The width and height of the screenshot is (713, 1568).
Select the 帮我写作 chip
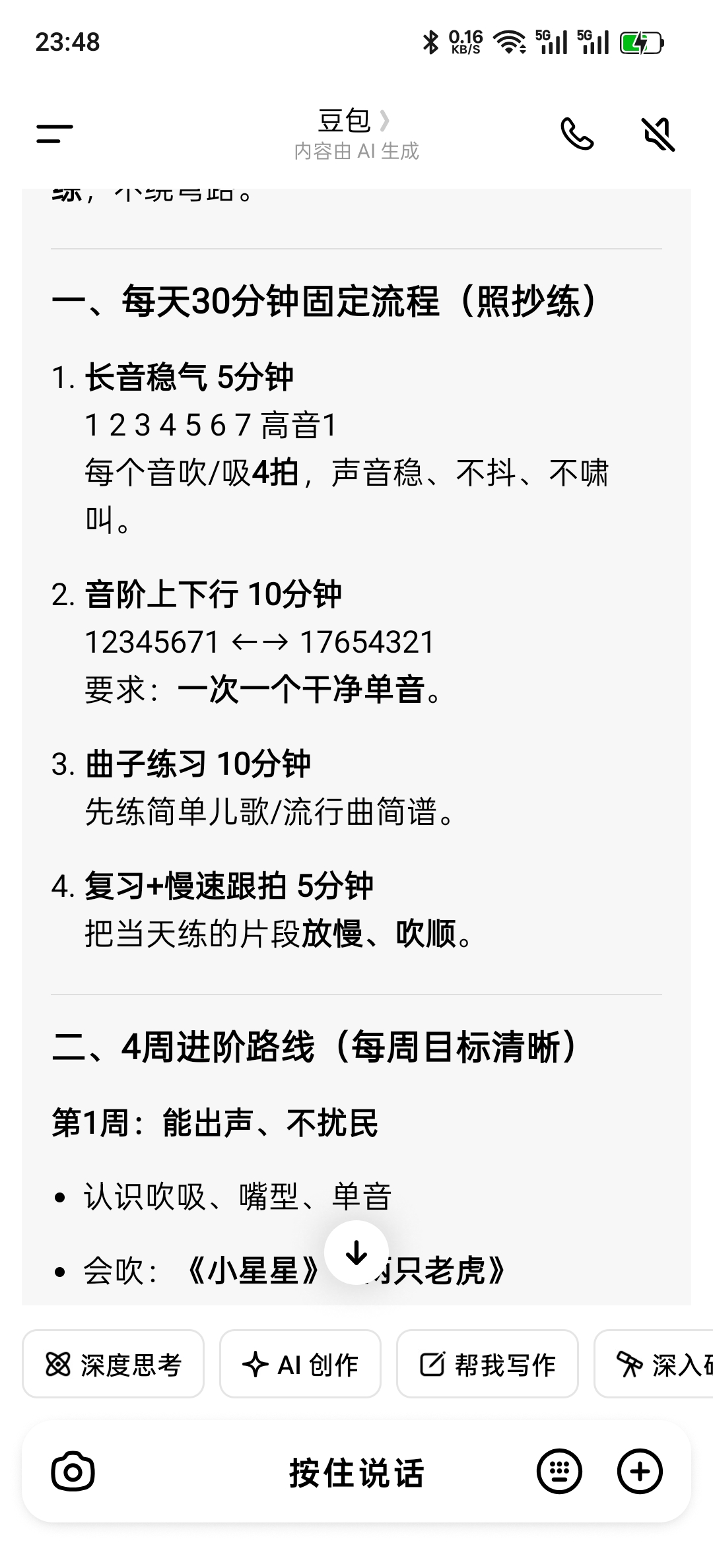(487, 1365)
